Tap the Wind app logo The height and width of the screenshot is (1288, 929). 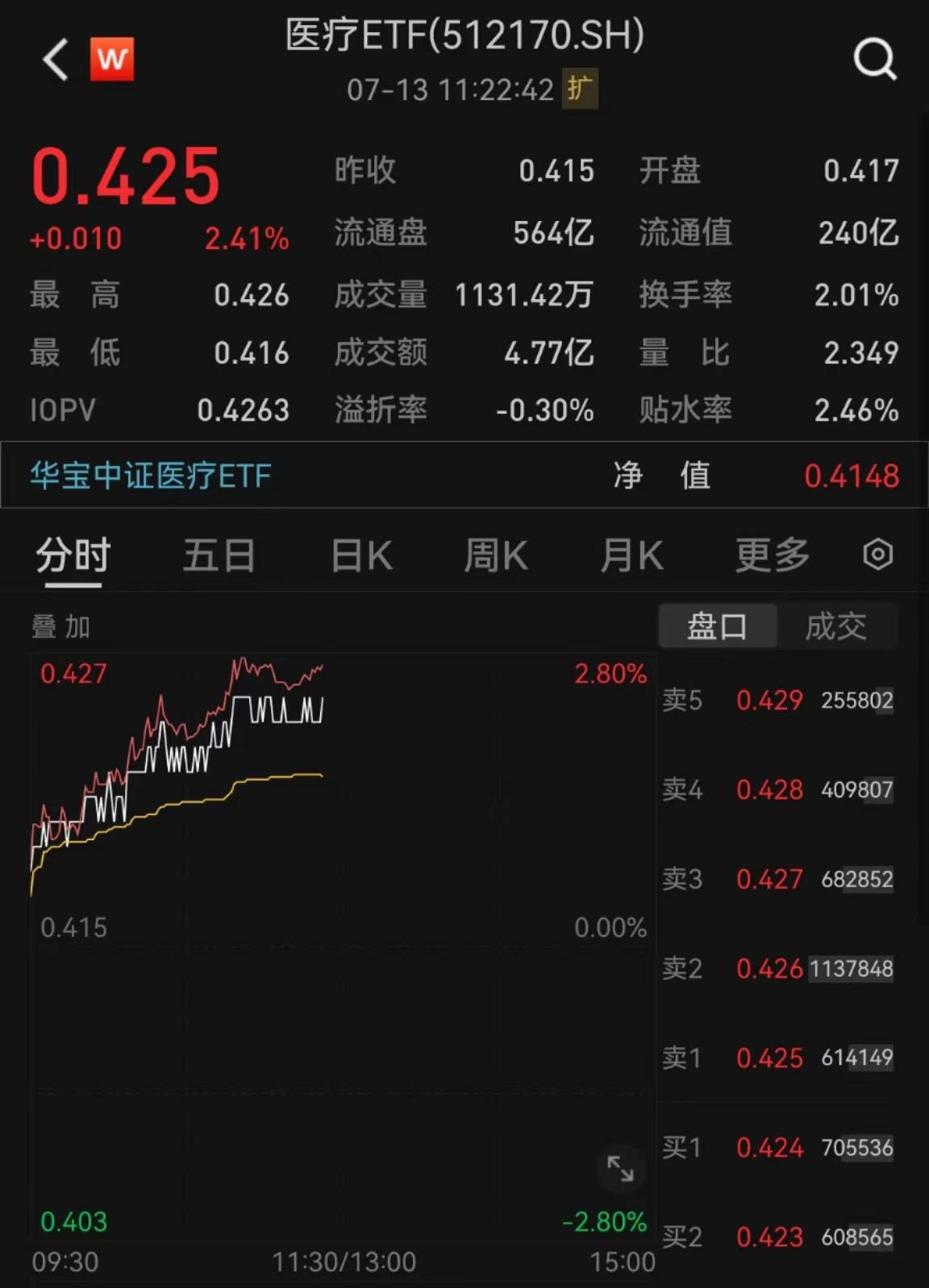(x=111, y=59)
